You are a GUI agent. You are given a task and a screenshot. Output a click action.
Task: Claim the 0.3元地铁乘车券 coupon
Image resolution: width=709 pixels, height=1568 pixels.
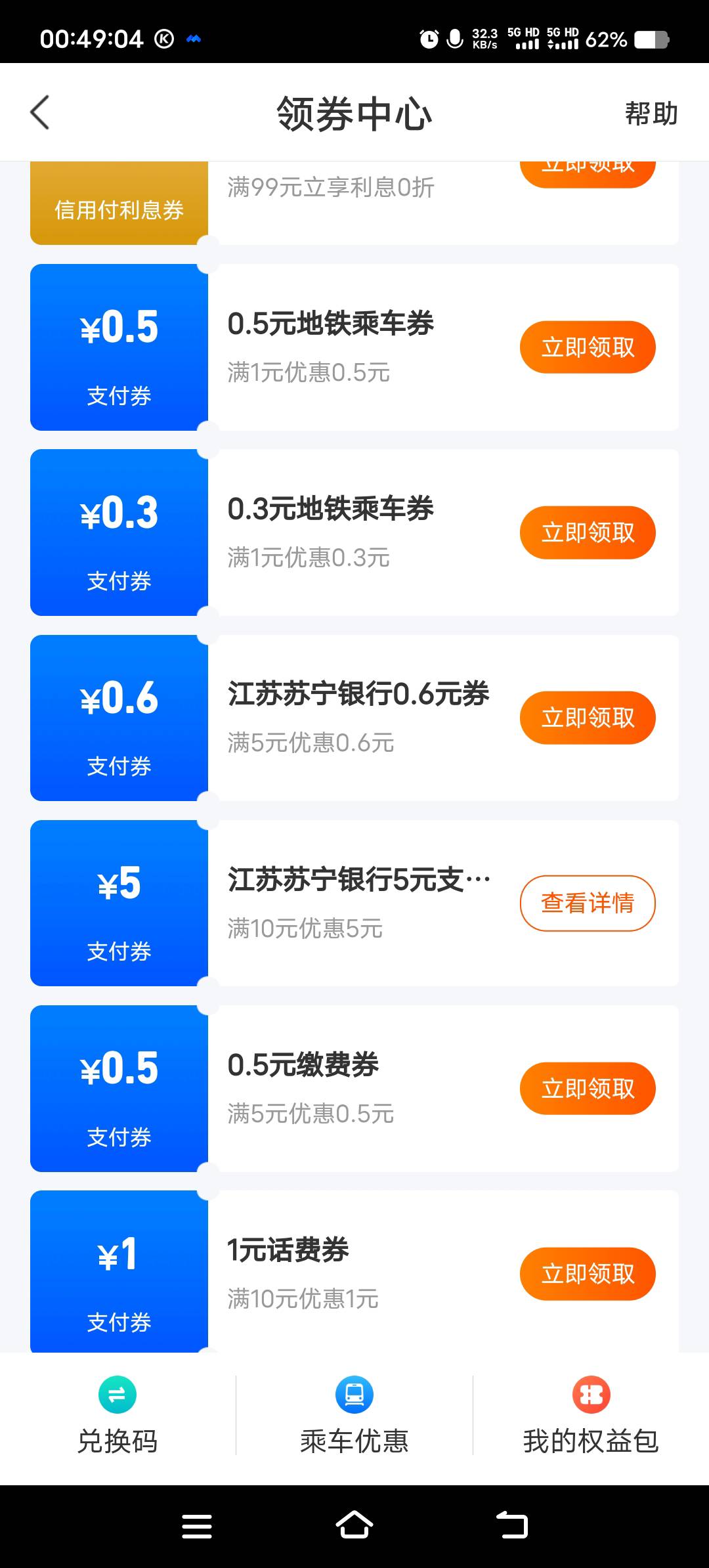pyautogui.click(x=588, y=533)
